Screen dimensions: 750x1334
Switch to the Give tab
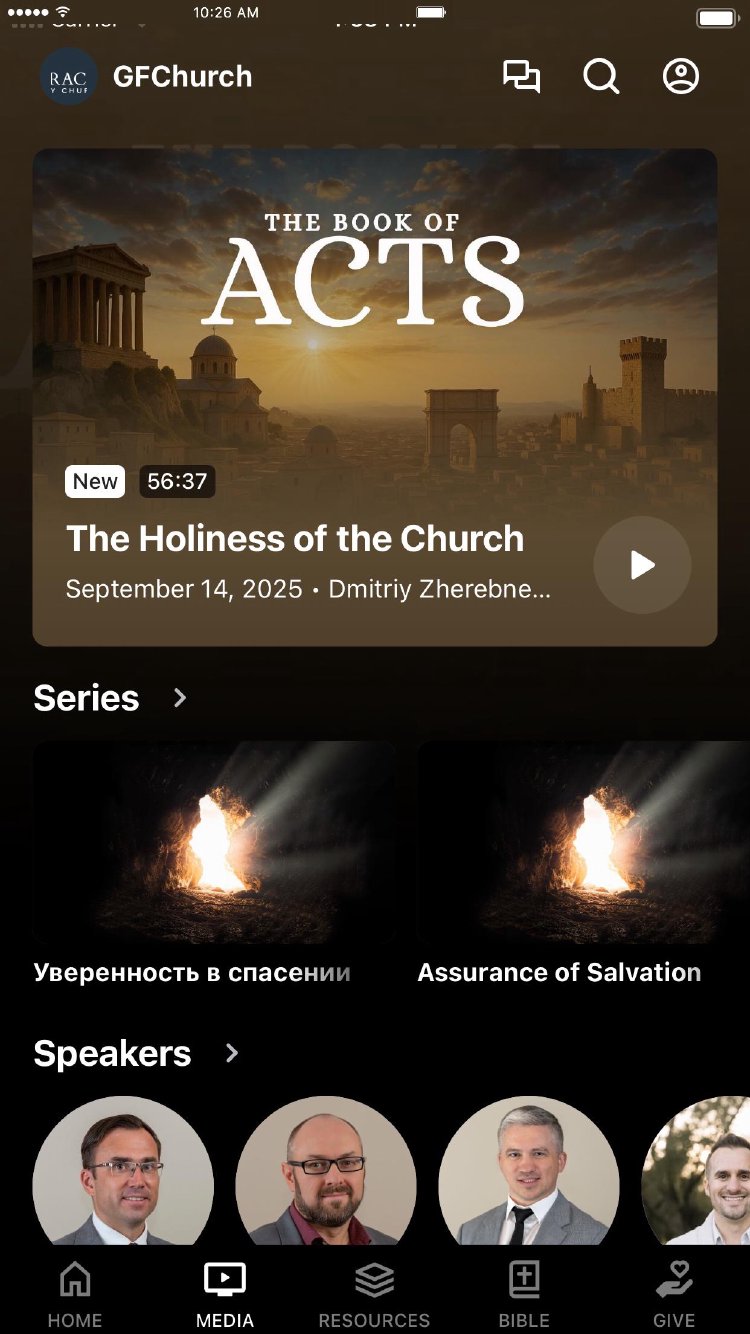pyautogui.click(x=674, y=1294)
